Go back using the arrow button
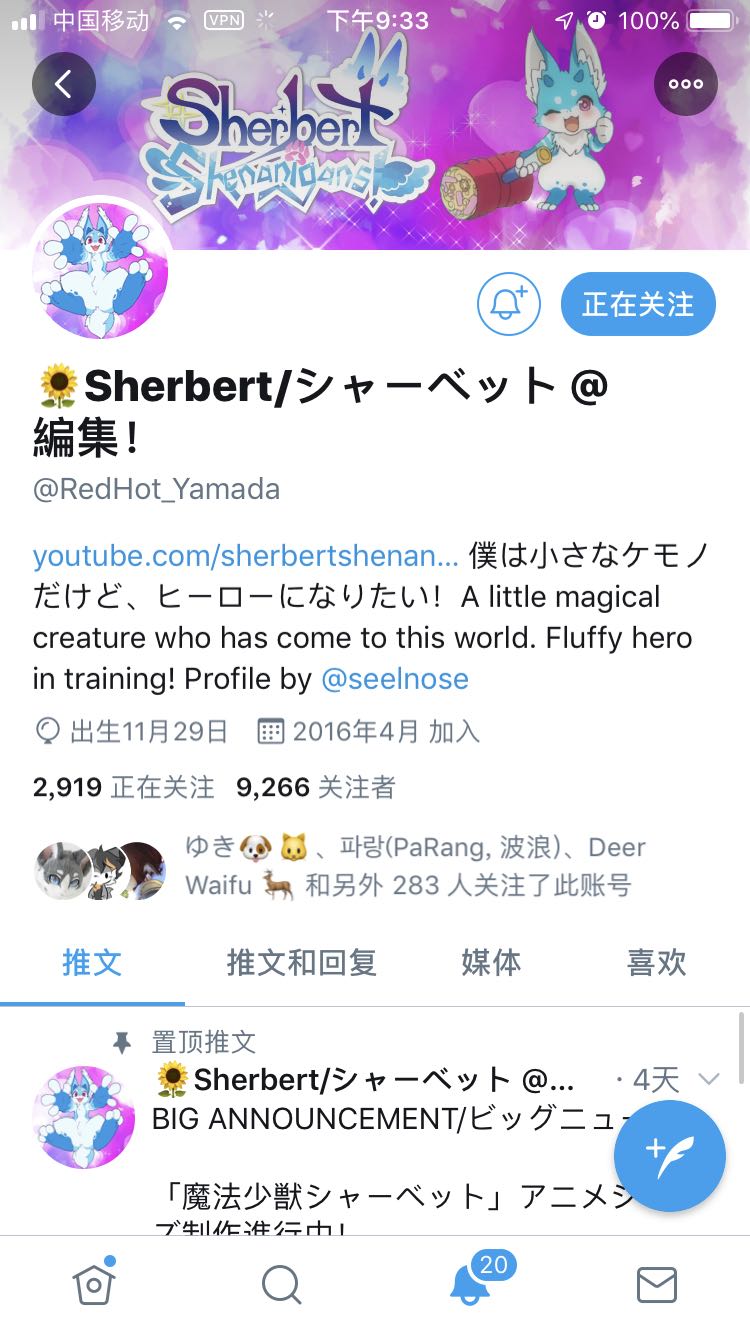Viewport: 750px width, 1334px height. point(63,84)
